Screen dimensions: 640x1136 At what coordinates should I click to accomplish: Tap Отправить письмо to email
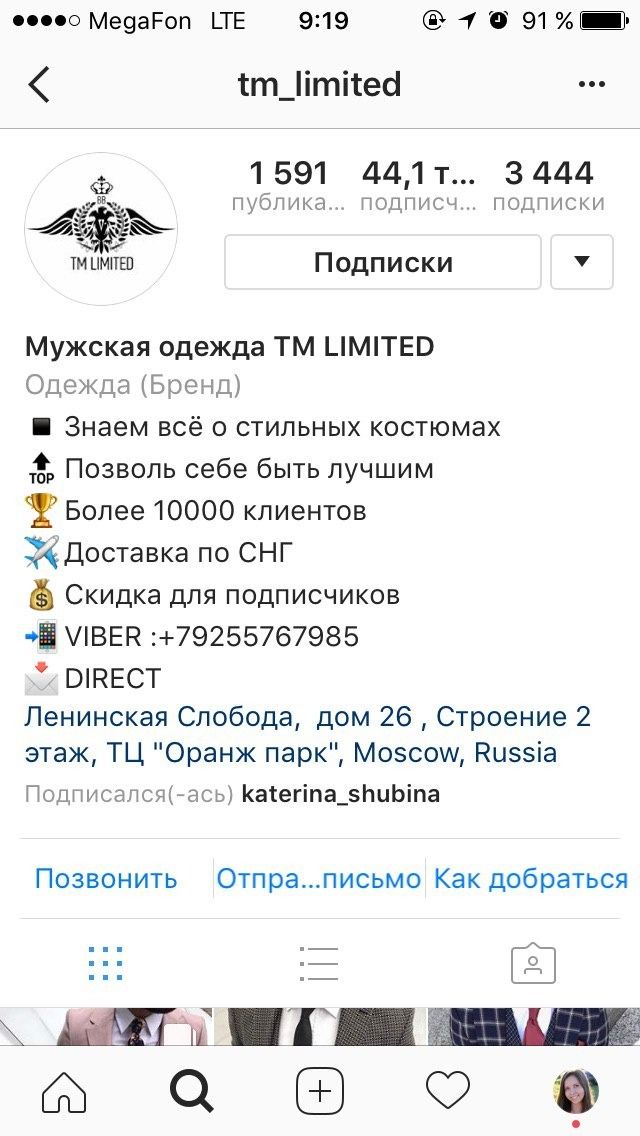tap(319, 879)
